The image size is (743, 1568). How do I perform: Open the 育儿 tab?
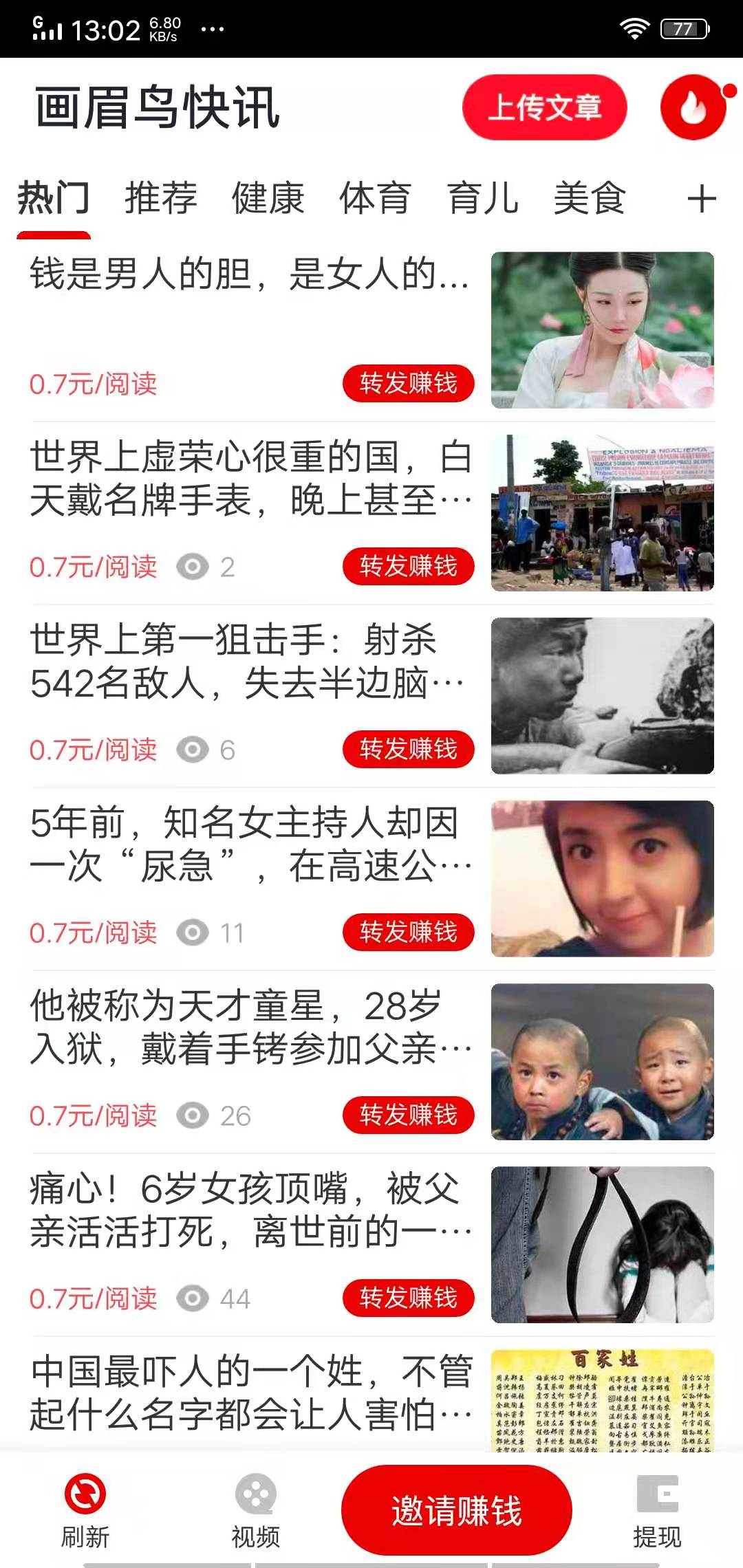483,199
